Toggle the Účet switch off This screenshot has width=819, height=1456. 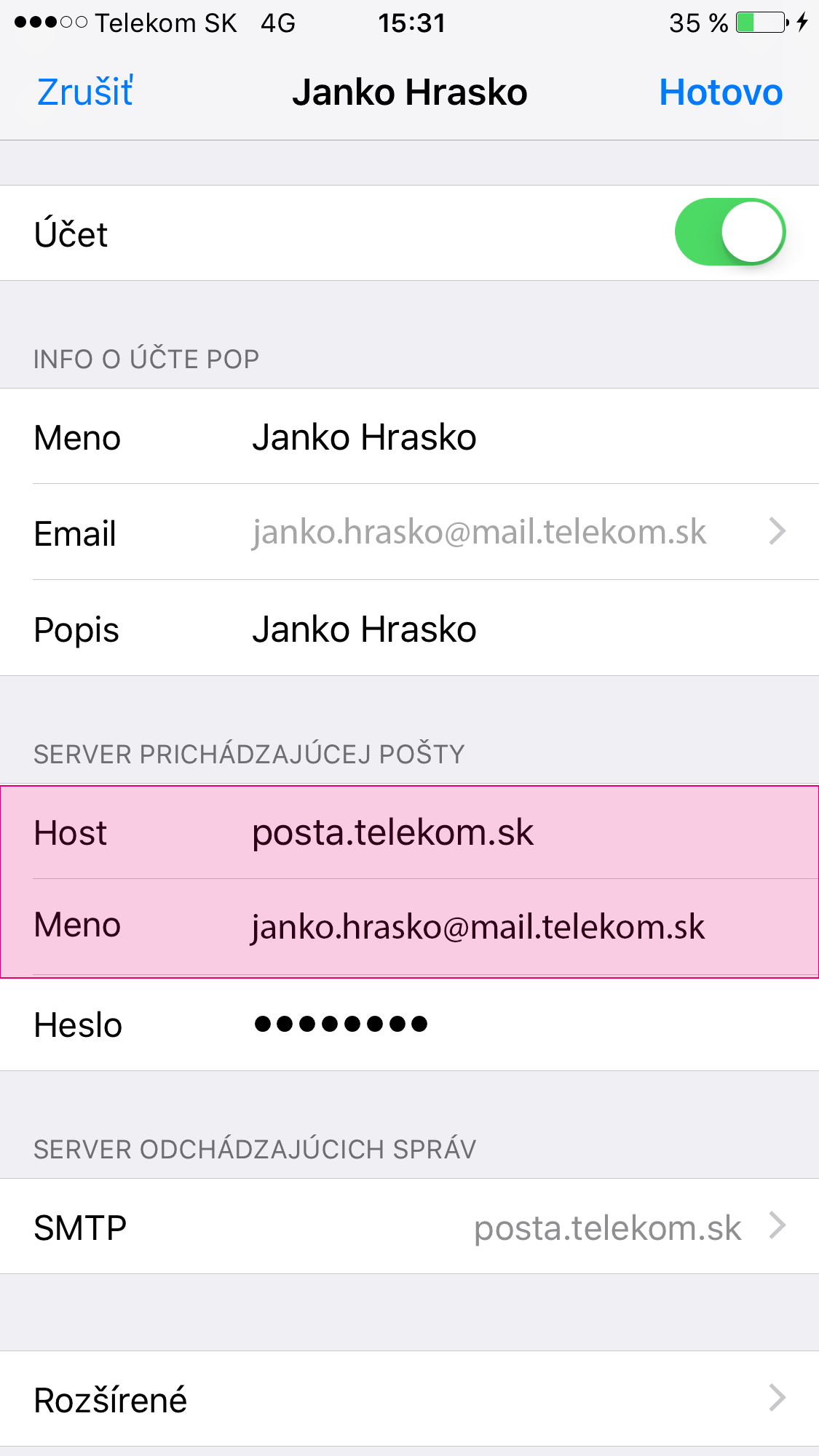(729, 232)
